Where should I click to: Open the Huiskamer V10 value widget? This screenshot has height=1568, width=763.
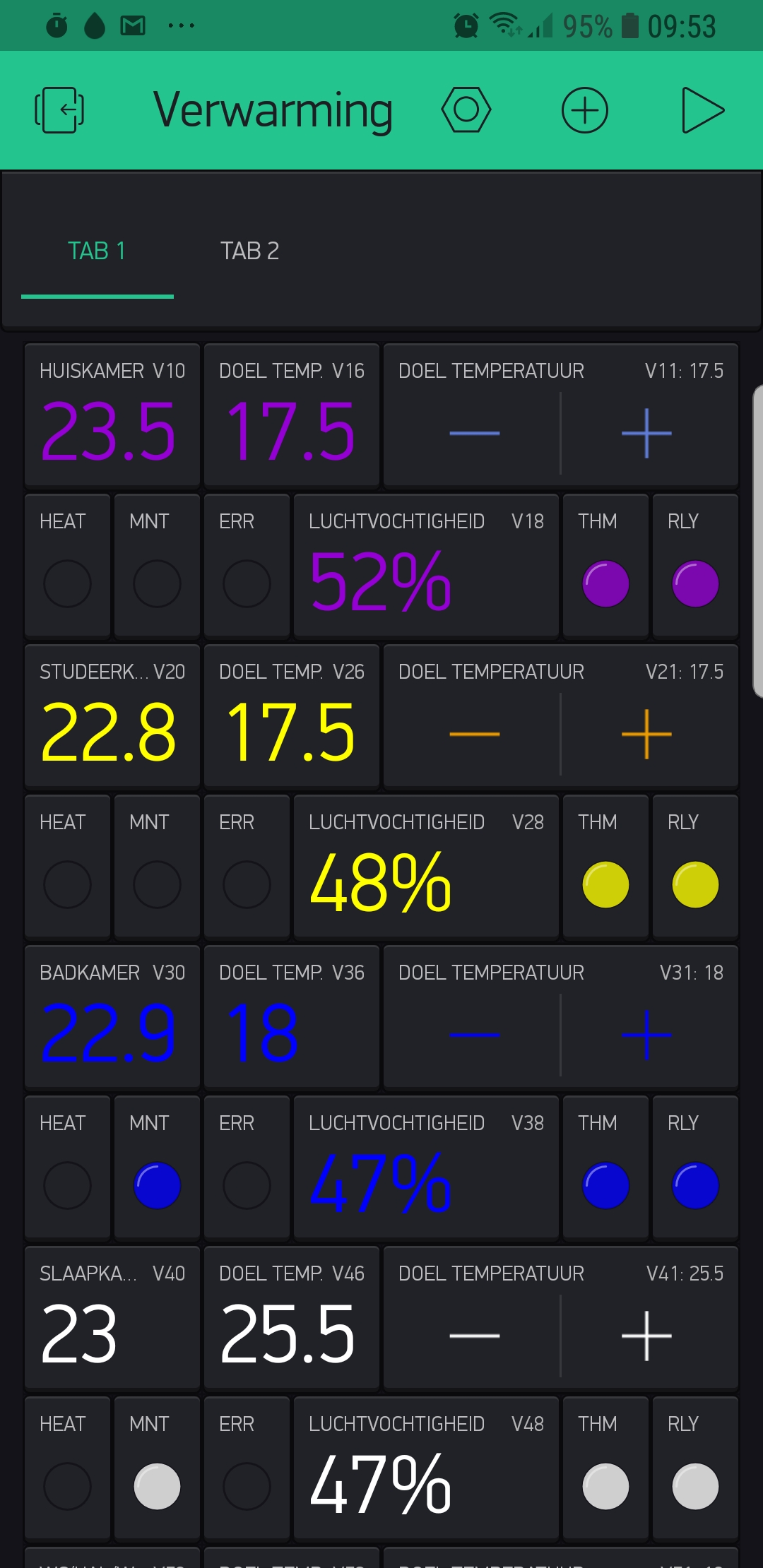[112, 415]
